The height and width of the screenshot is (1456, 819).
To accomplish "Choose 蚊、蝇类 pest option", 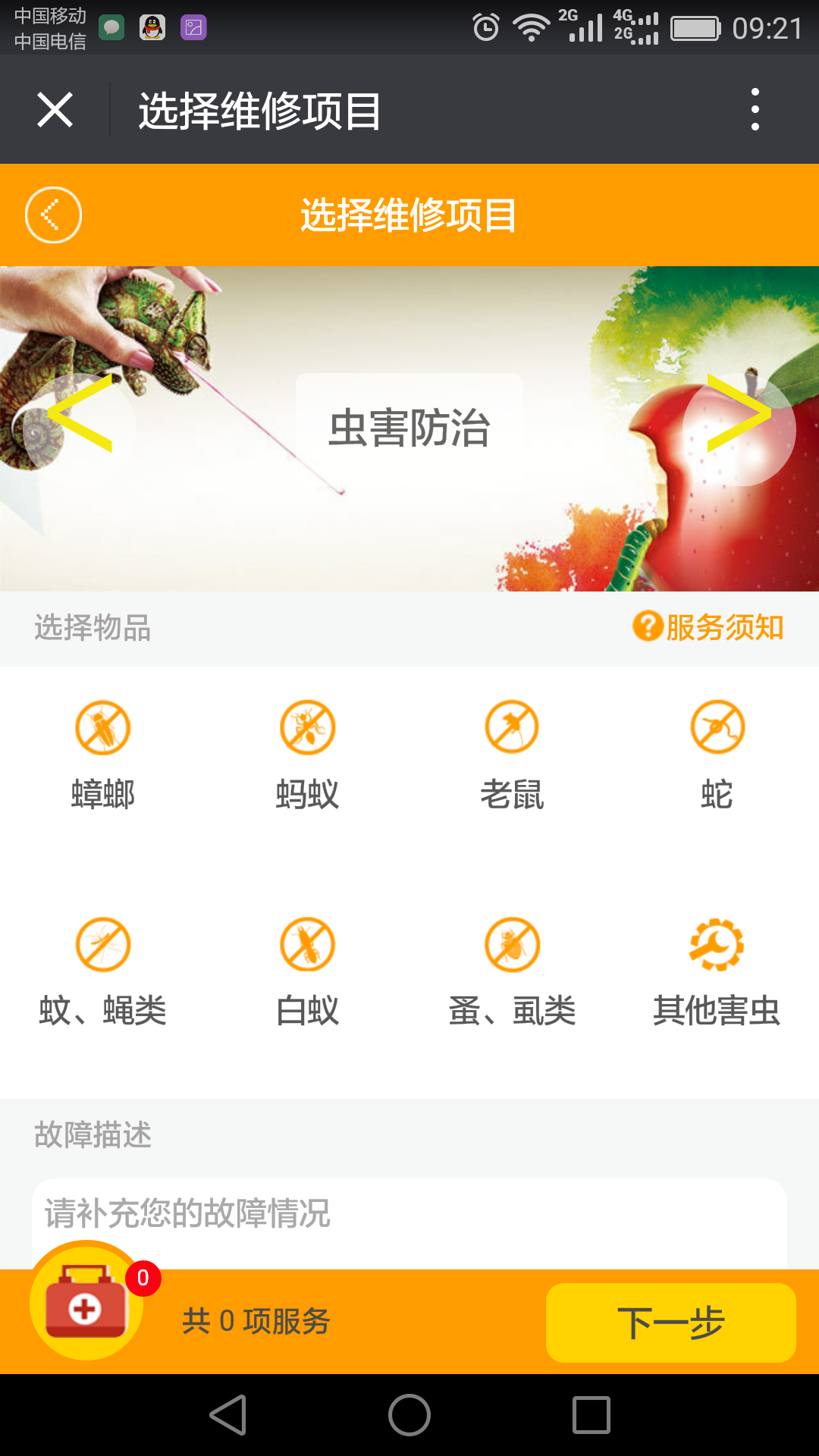I will pyautogui.click(x=102, y=972).
